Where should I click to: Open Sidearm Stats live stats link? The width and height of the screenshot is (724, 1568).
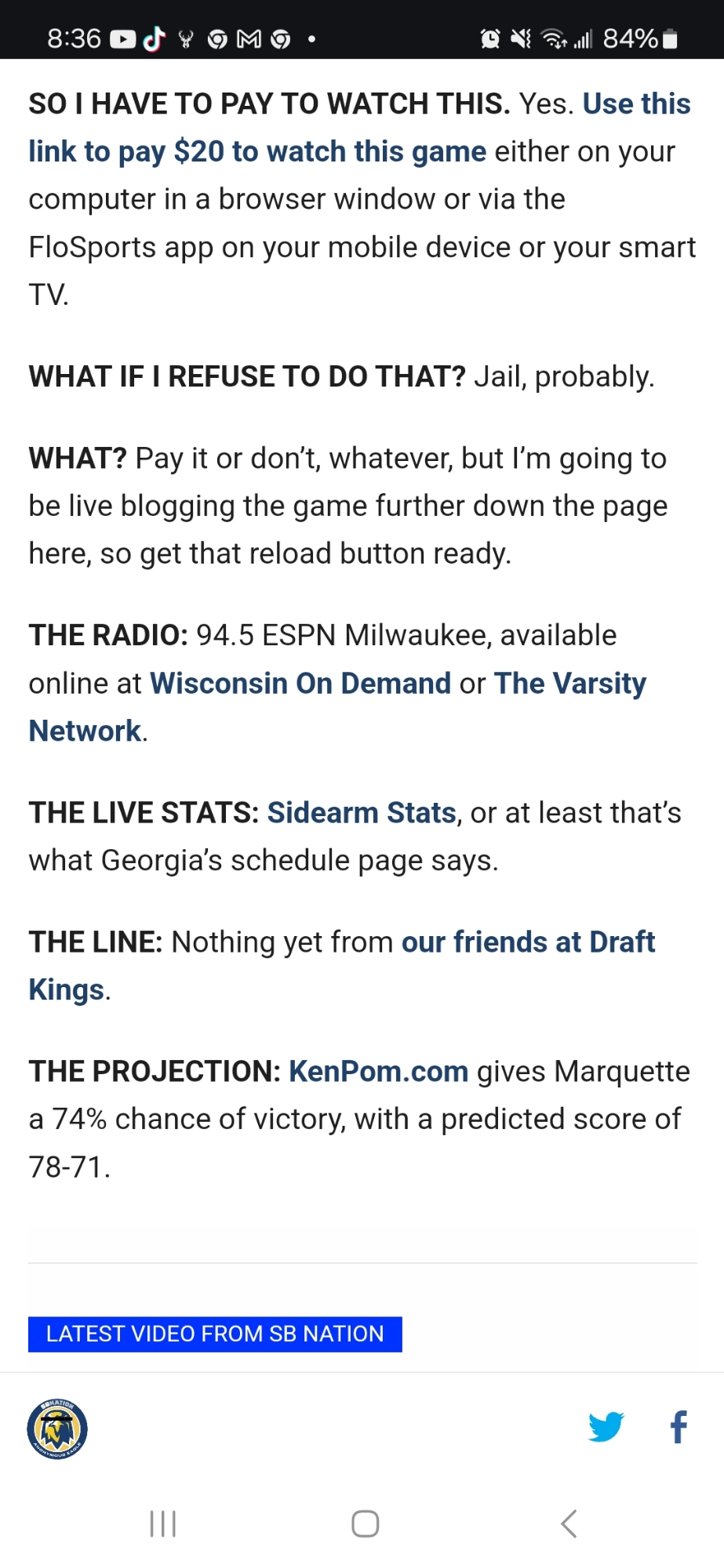(362, 813)
